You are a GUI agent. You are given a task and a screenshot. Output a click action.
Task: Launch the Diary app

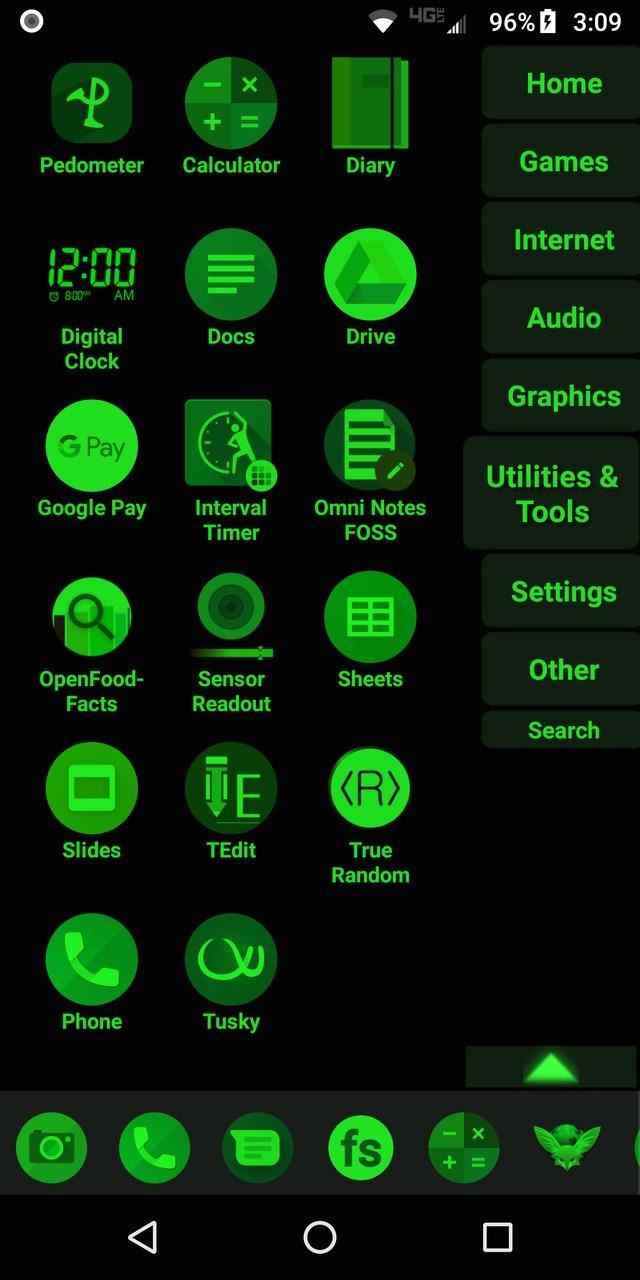(x=370, y=104)
